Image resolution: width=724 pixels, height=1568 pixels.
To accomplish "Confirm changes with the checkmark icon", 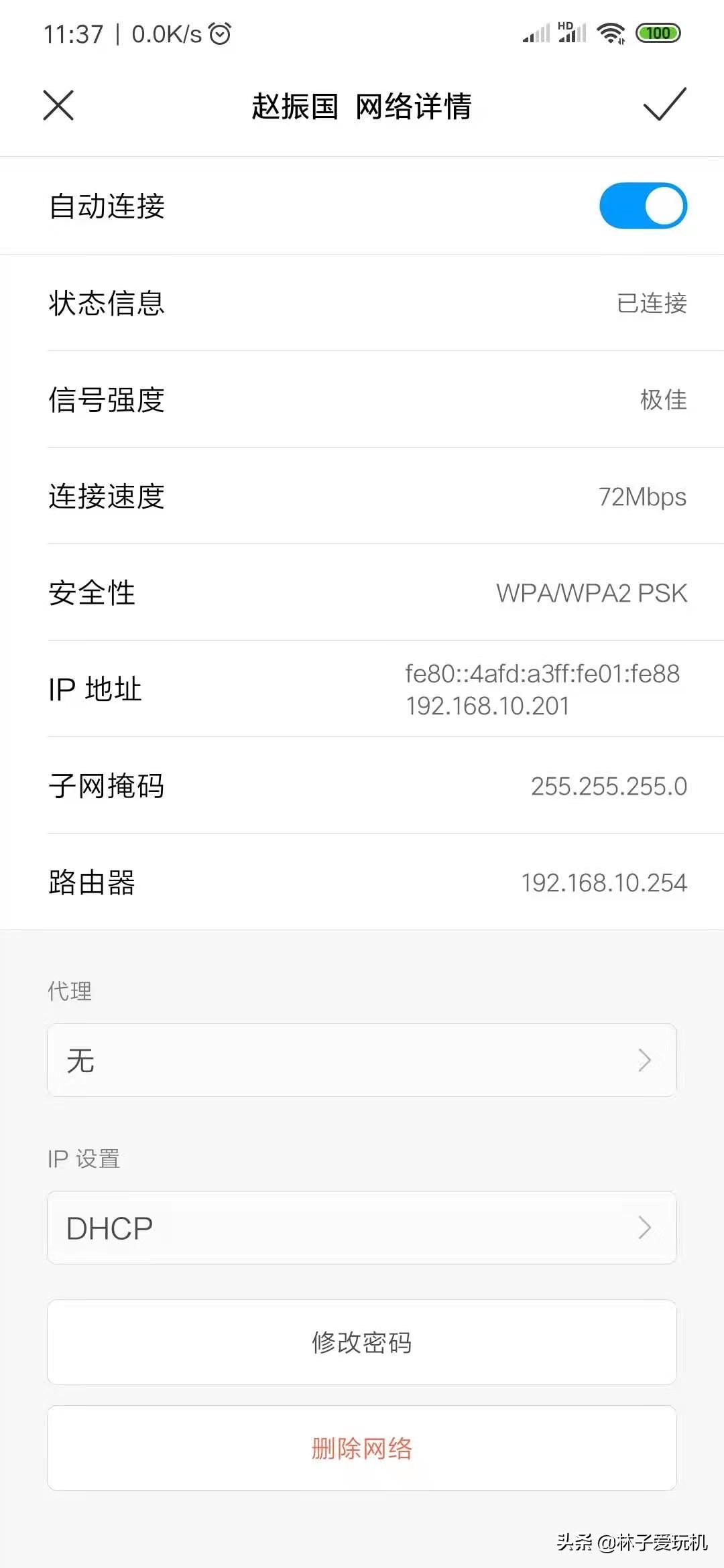I will click(664, 105).
